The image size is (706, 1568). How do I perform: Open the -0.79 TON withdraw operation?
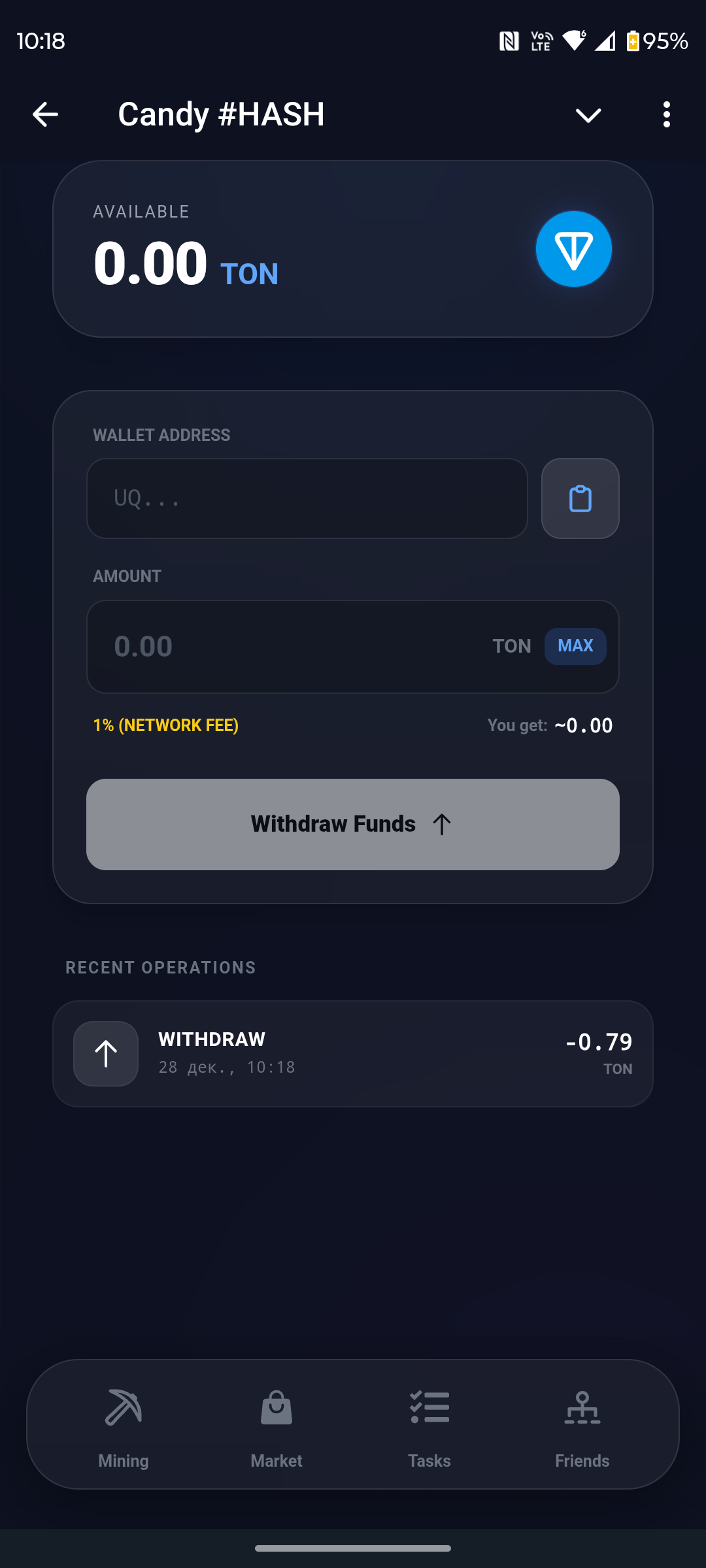click(x=353, y=1054)
